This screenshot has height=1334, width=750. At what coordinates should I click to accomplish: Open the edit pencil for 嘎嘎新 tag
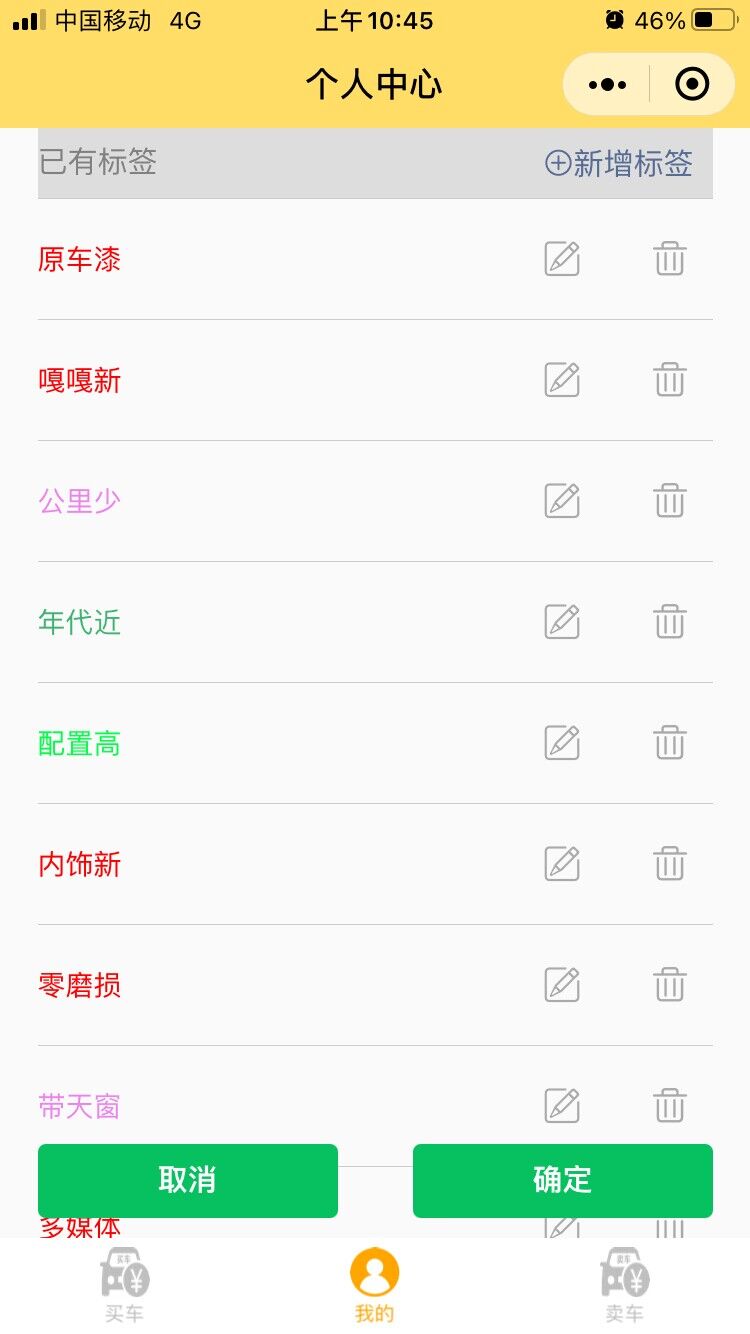(561, 380)
